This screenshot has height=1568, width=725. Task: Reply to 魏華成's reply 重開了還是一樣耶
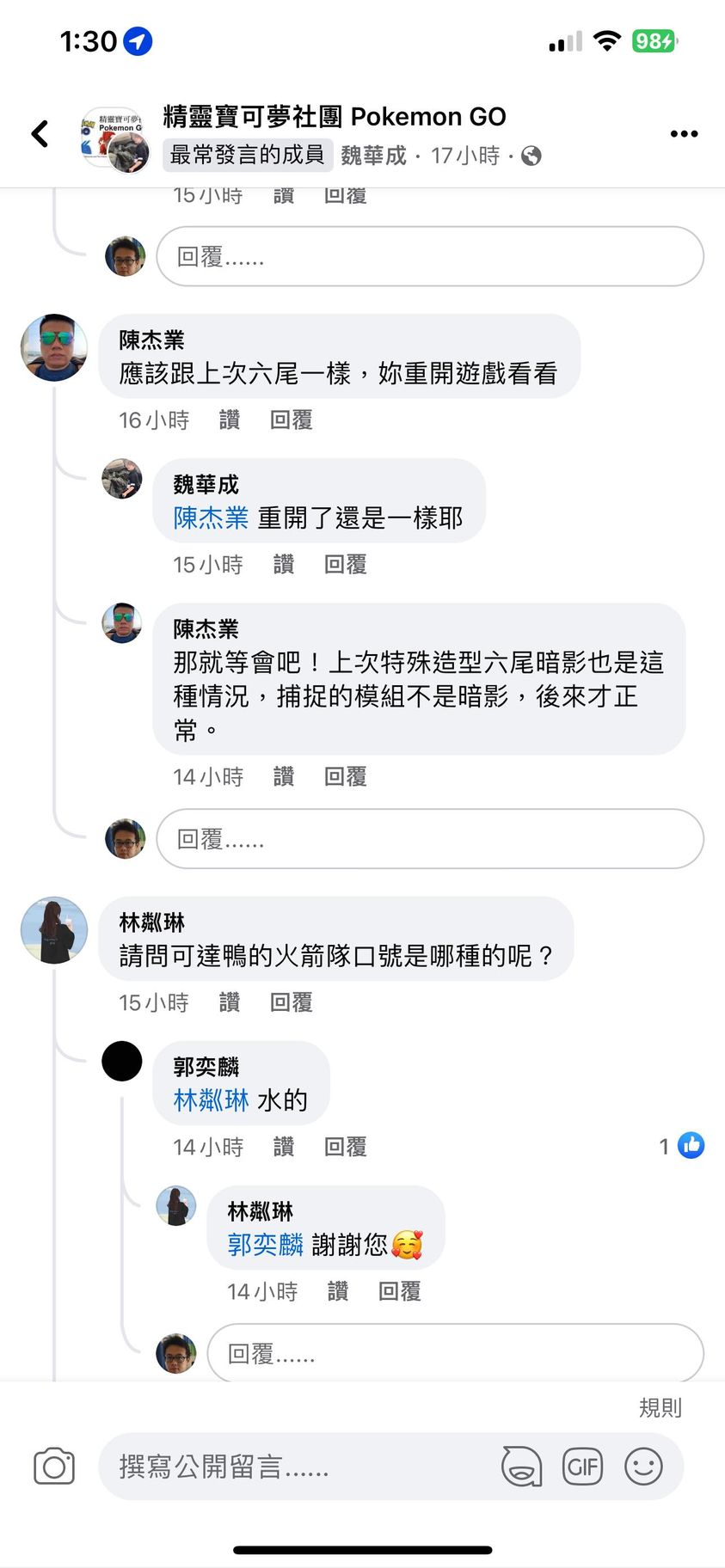point(345,565)
